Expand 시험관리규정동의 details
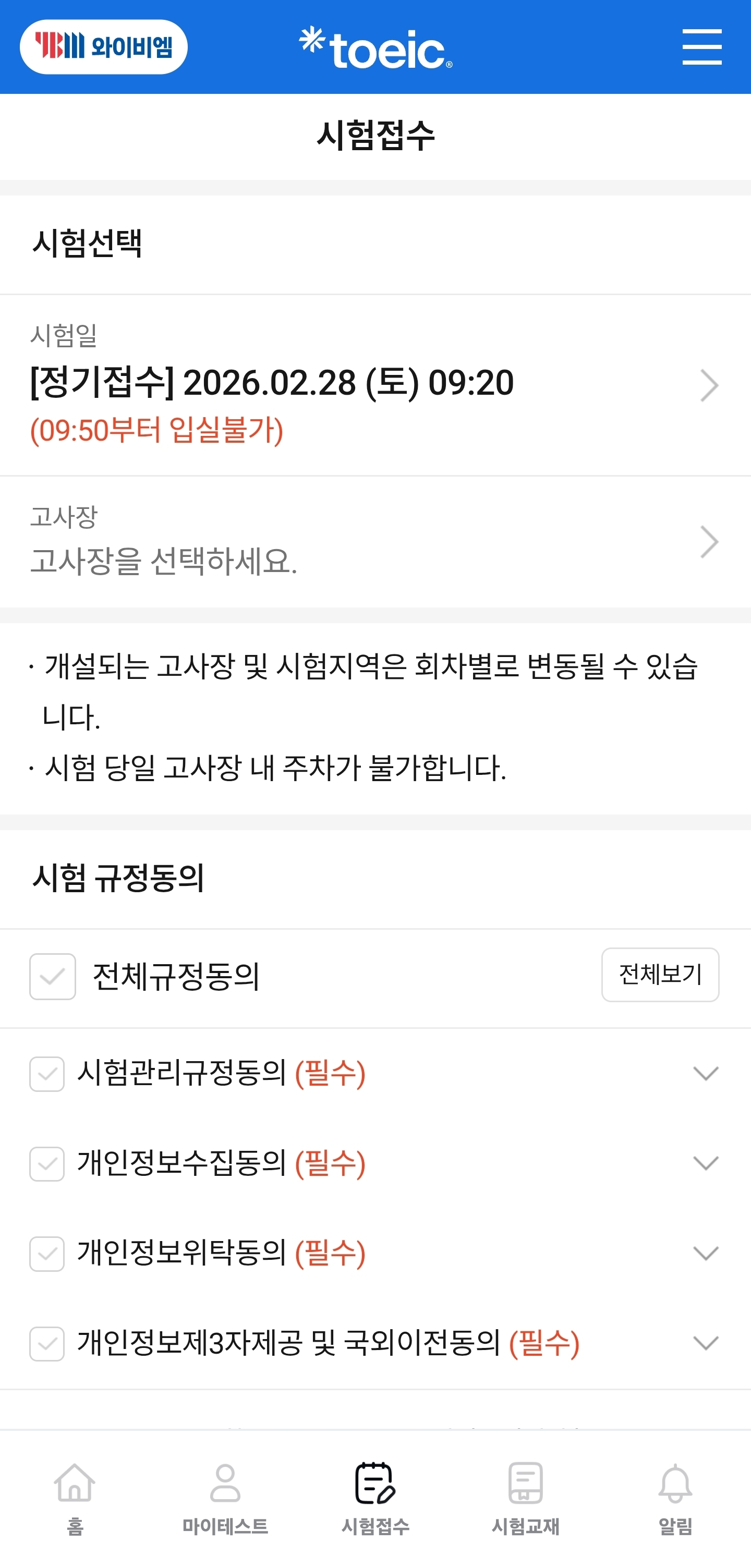 point(705,1073)
